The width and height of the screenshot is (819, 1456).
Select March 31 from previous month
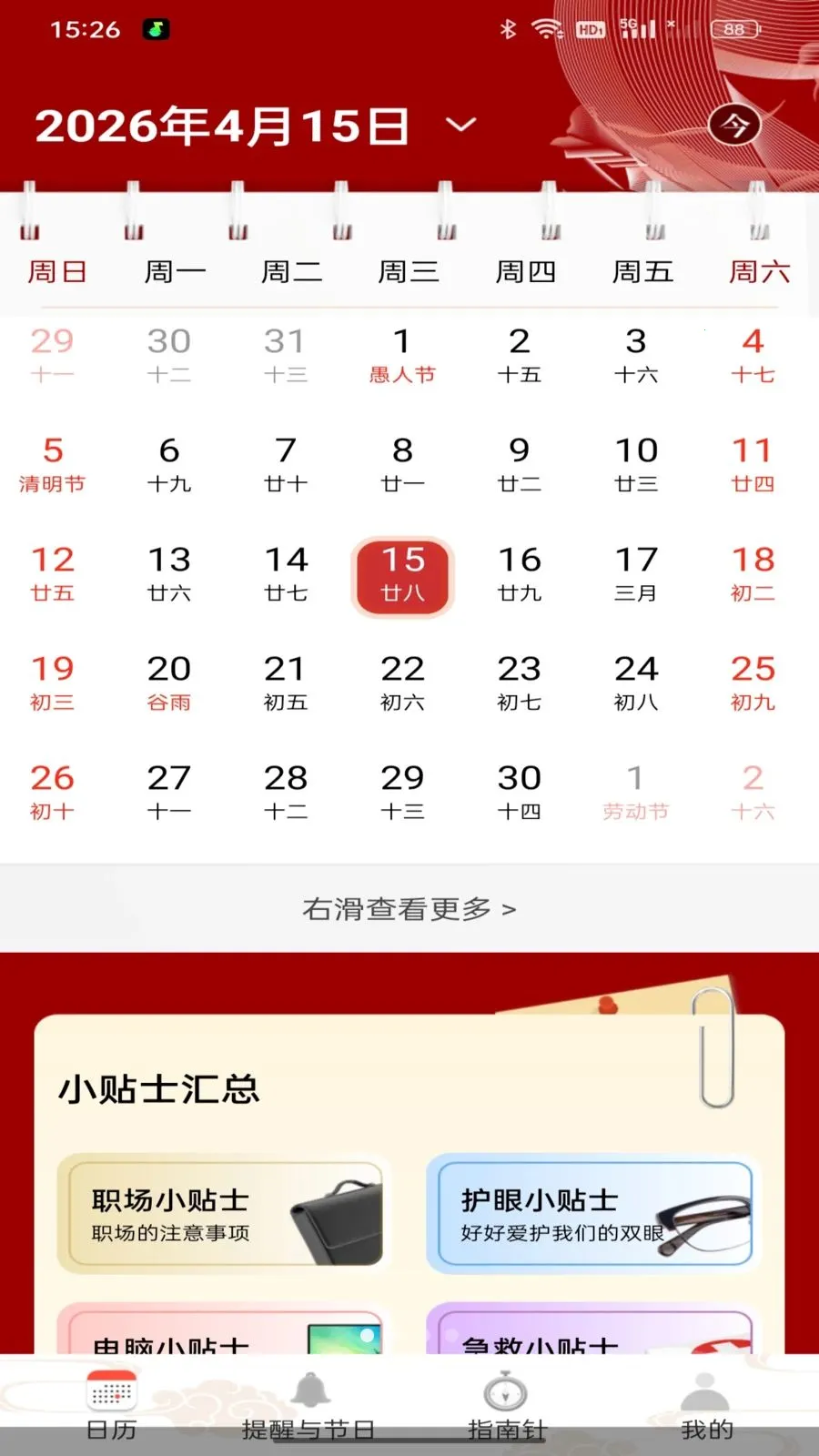pos(286,355)
